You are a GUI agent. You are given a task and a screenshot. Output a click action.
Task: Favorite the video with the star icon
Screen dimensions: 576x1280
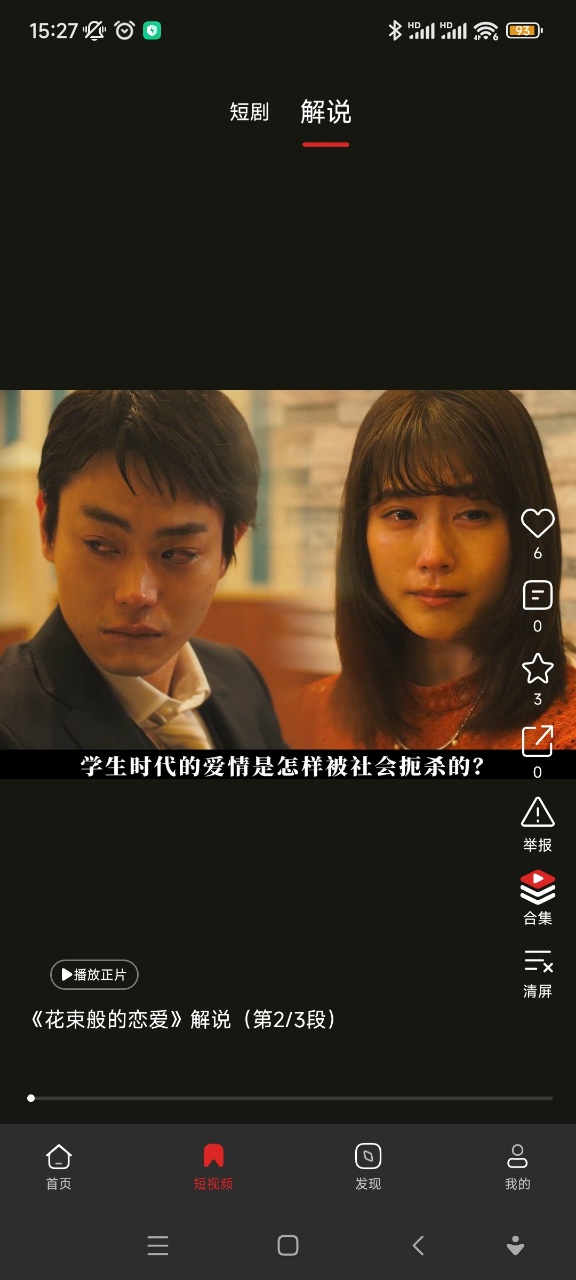point(538,668)
